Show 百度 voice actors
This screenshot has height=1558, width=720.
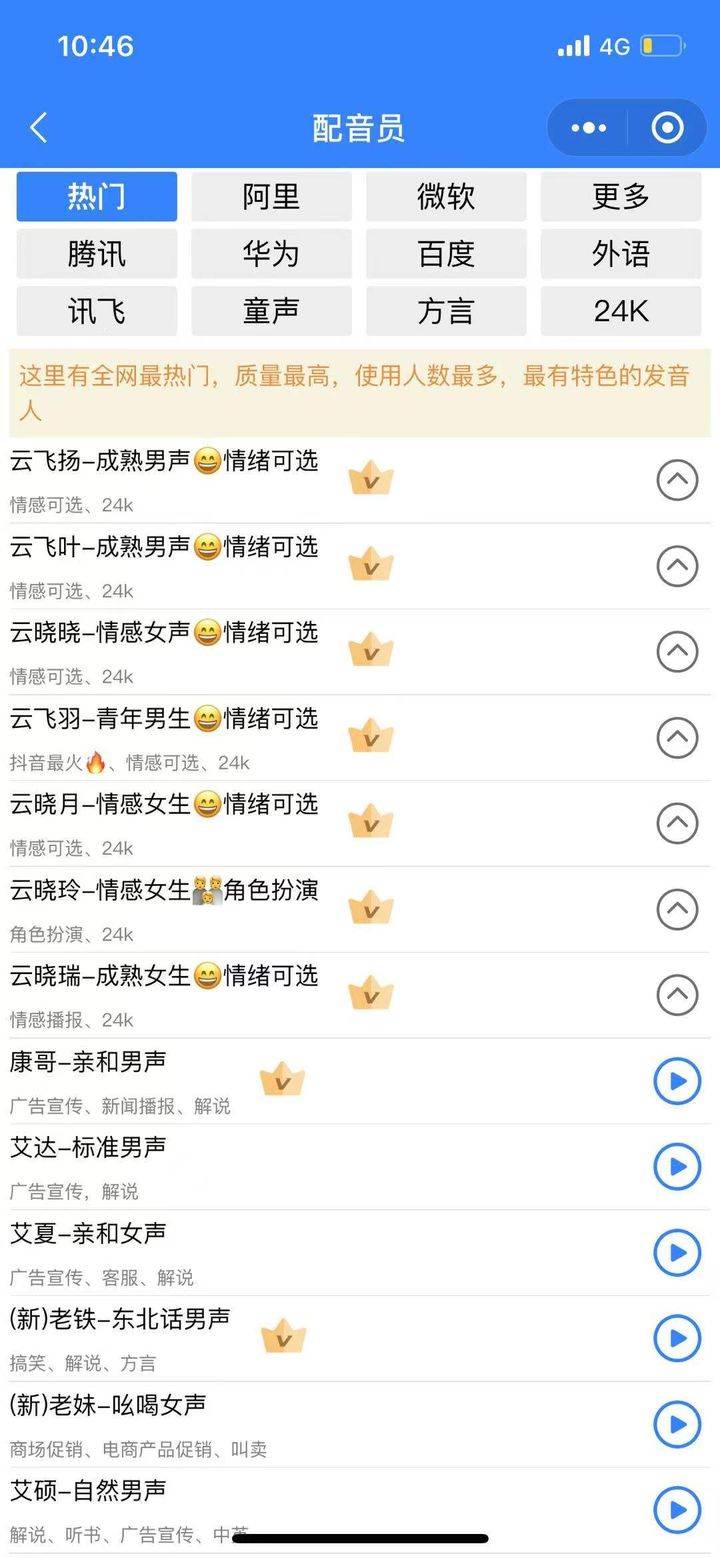[x=446, y=254]
